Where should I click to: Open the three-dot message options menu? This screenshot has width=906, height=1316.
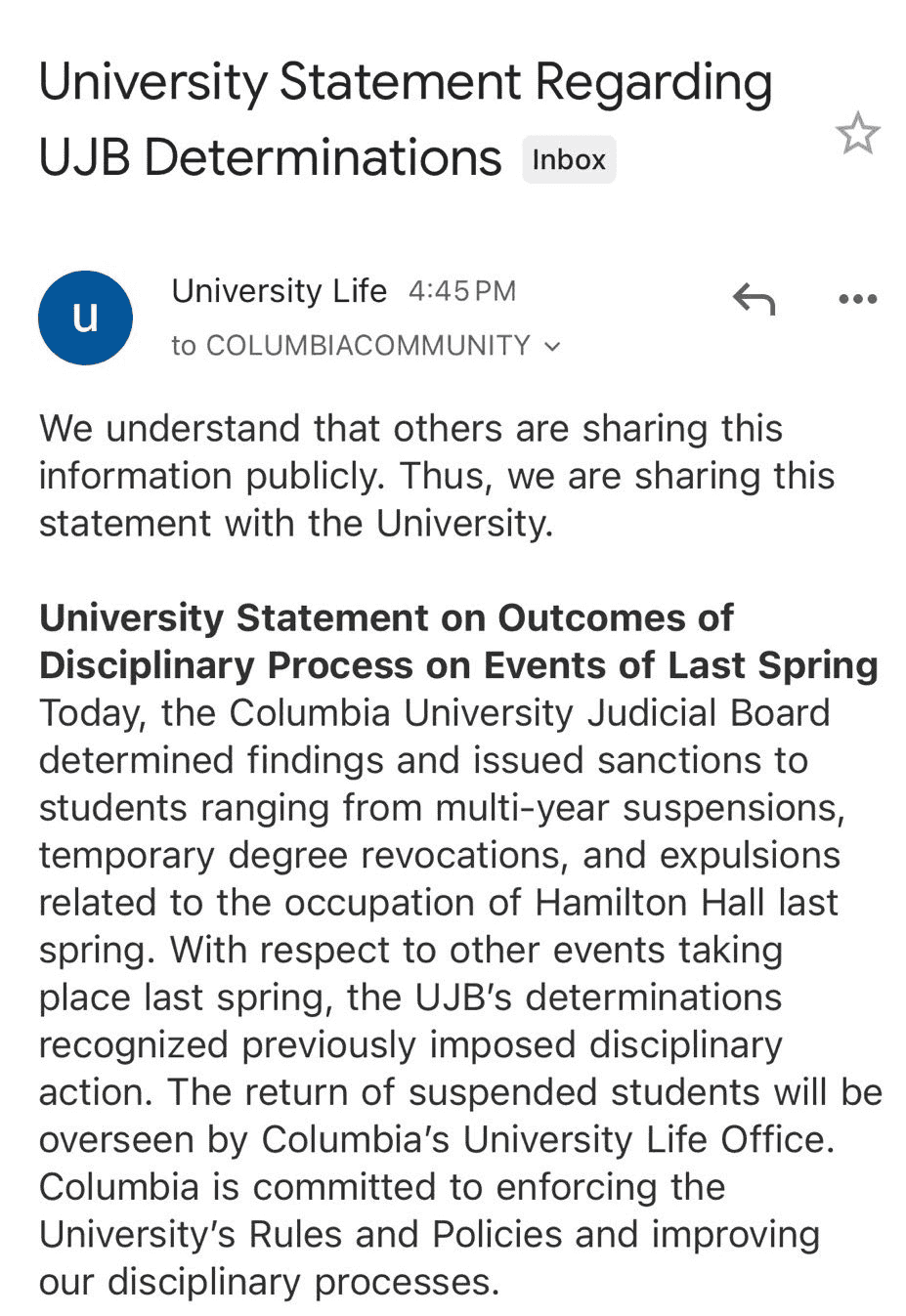pyautogui.click(x=857, y=299)
